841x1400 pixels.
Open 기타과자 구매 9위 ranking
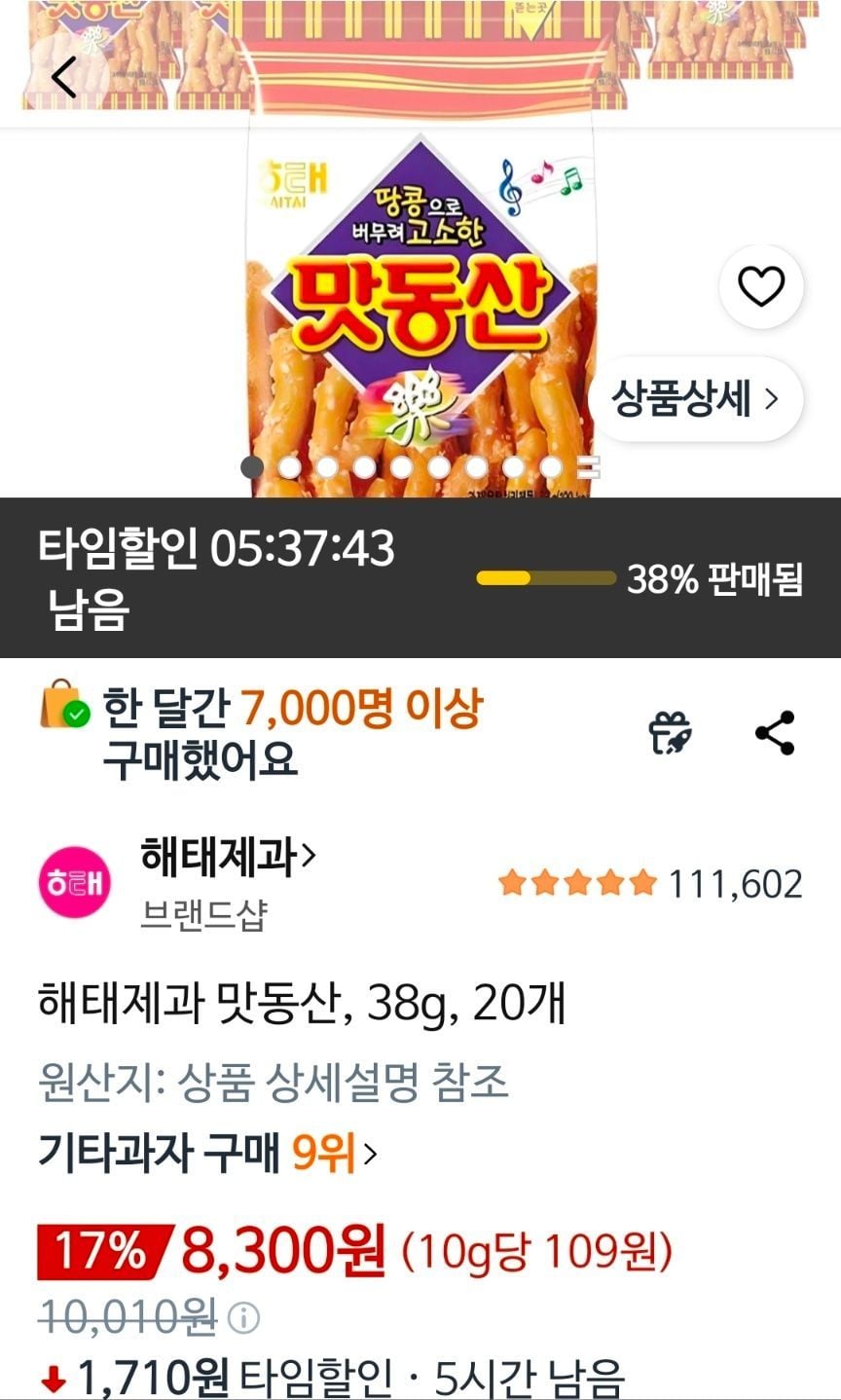pos(207,1154)
